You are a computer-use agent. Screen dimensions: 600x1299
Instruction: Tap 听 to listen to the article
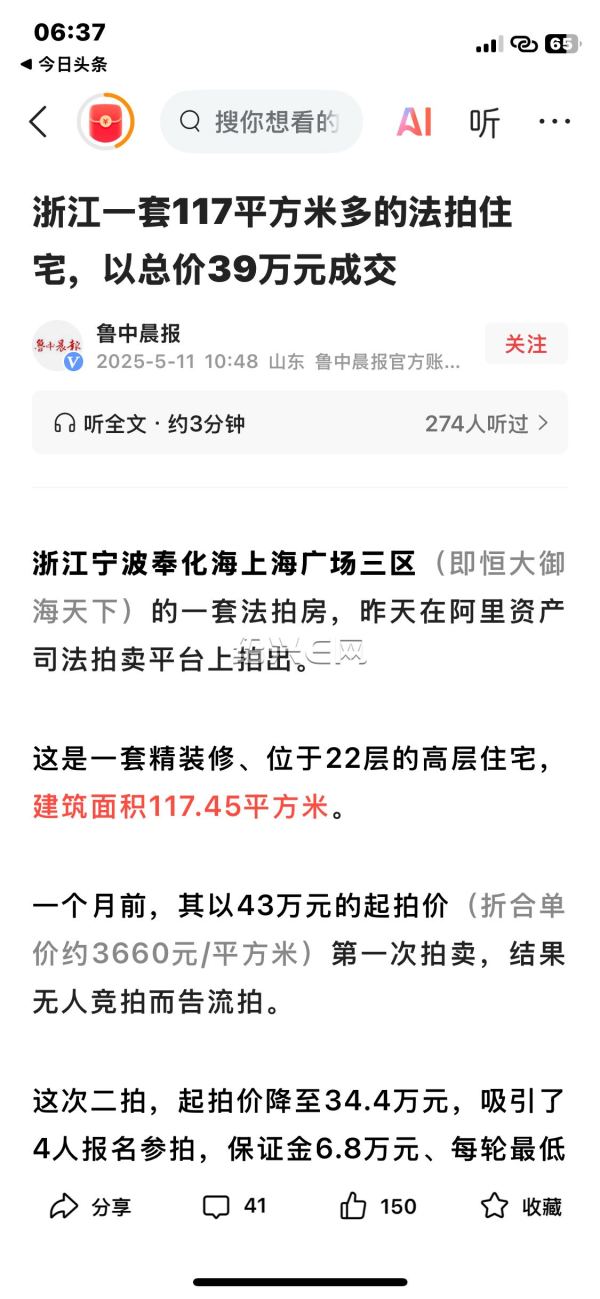[485, 122]
